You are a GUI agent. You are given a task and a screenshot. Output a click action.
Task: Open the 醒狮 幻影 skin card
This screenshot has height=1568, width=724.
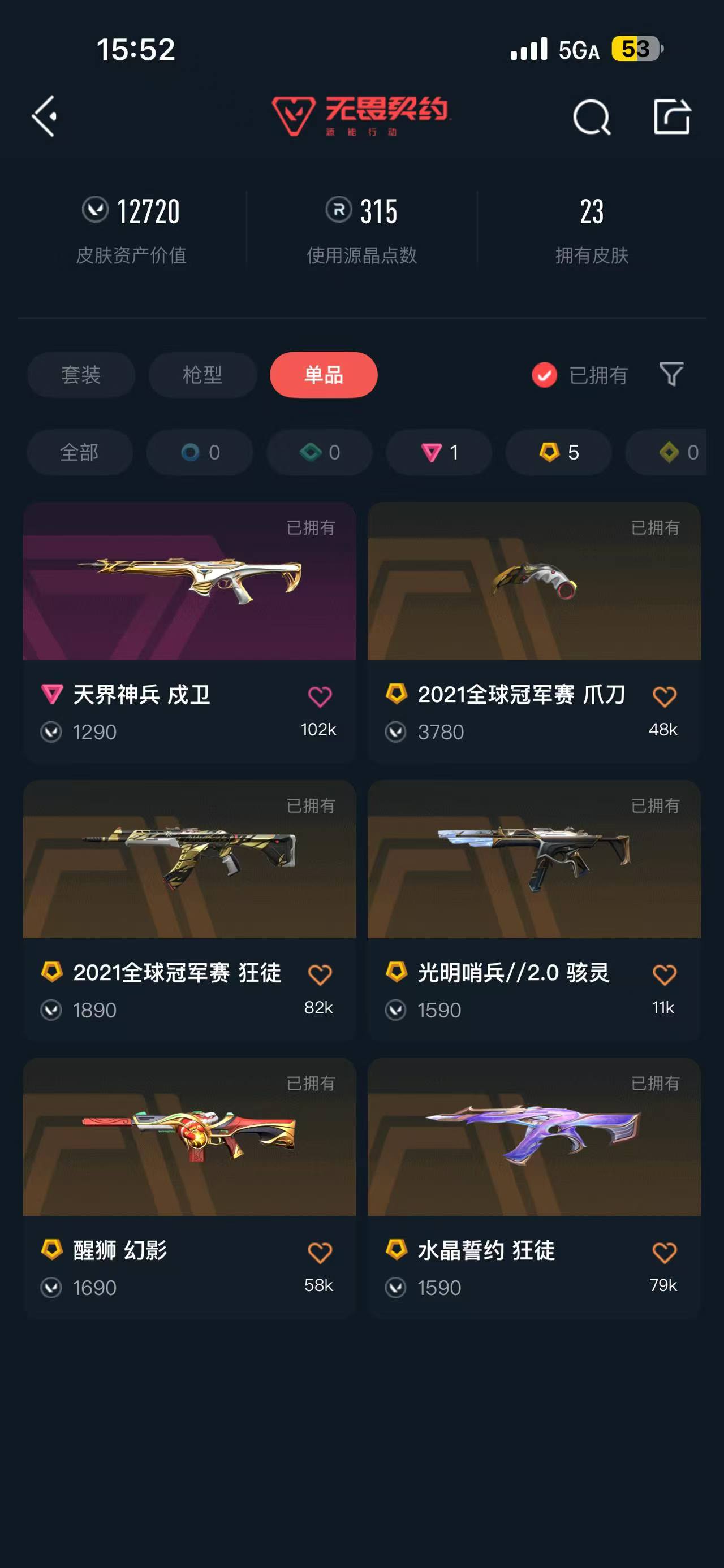(x=189, y=1188)
